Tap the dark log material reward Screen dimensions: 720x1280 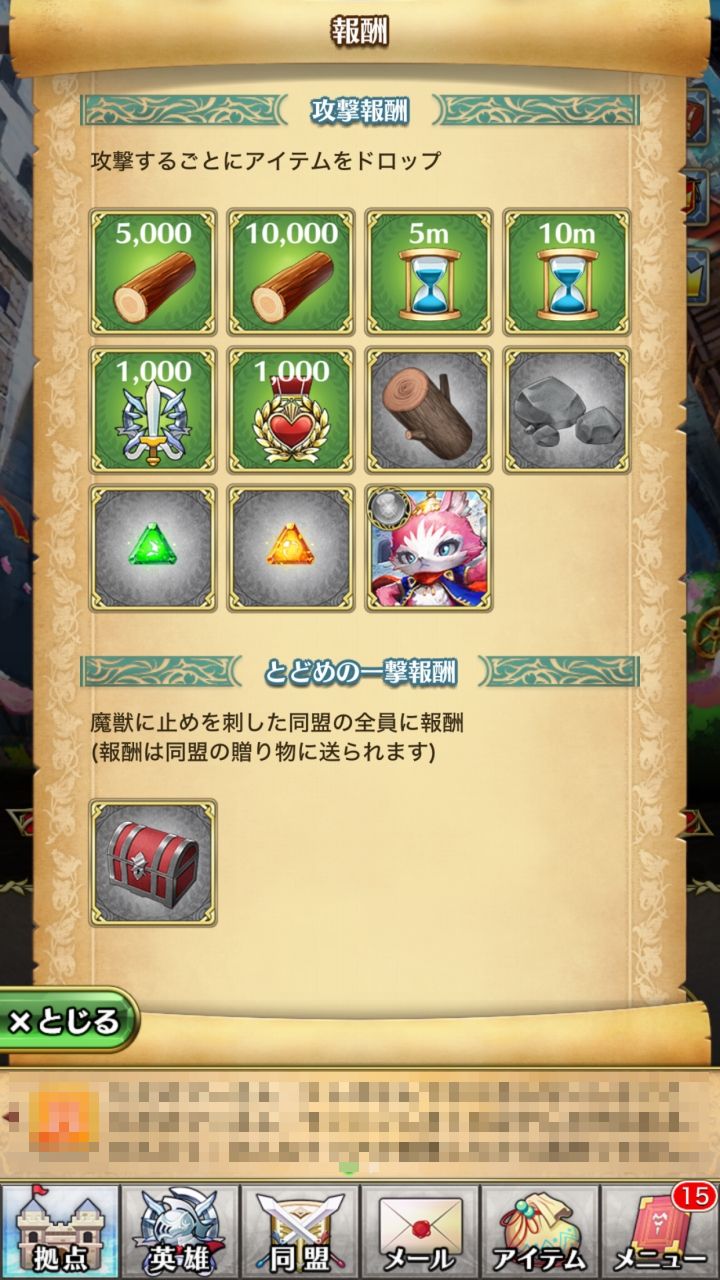click(x=429, y=410)
